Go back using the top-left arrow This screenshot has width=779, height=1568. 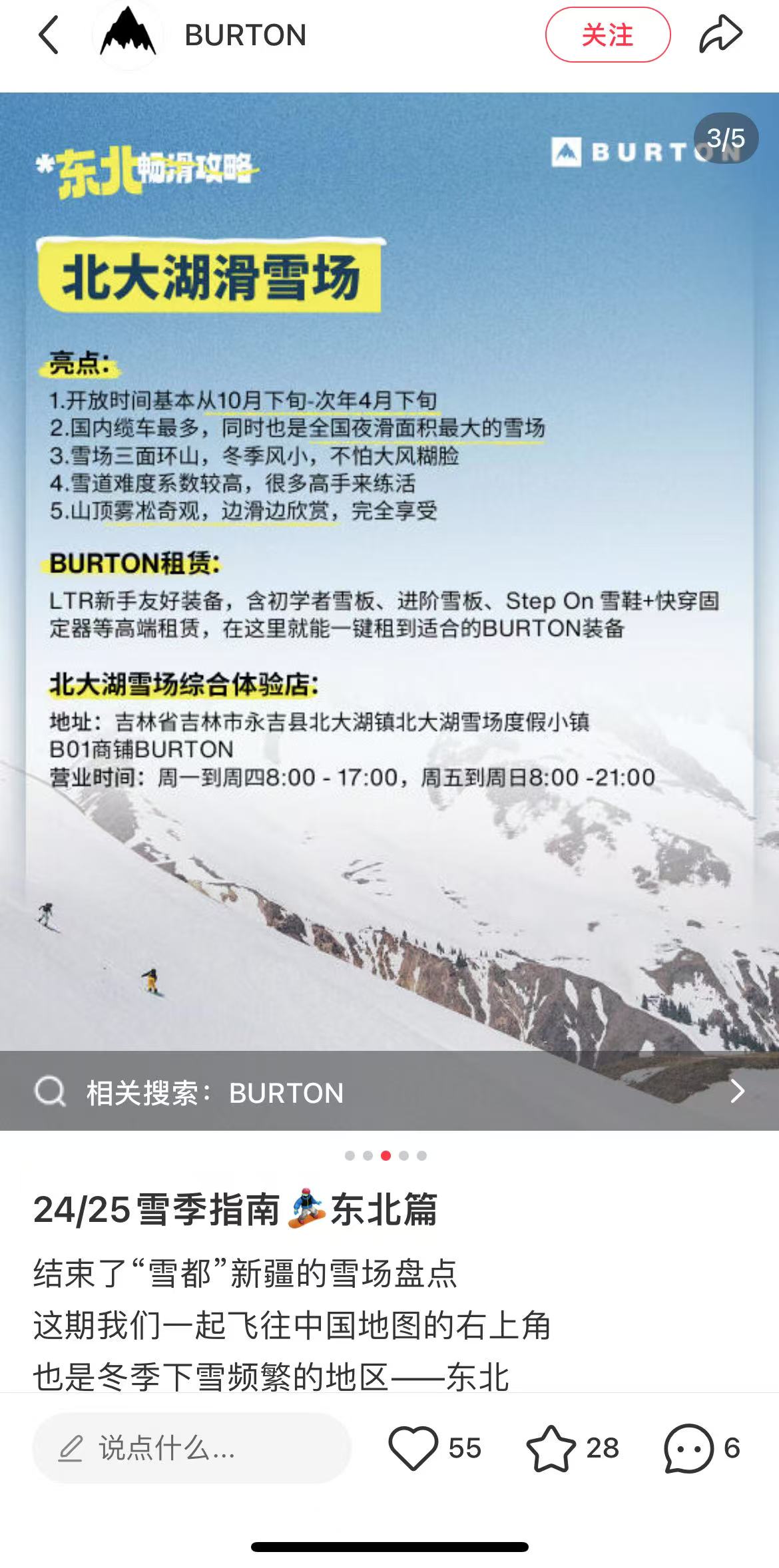coord(49,35)
